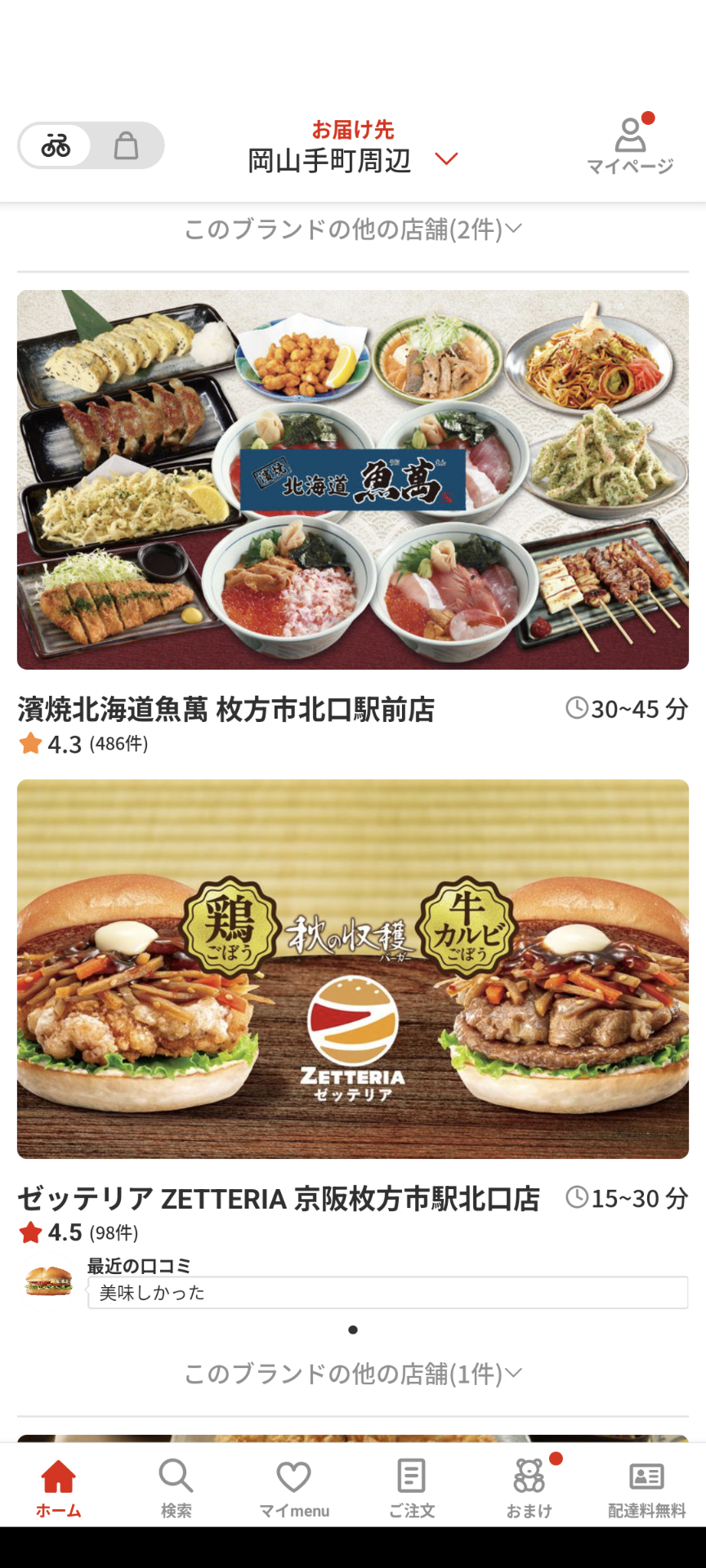View recent review 美味しかった
This screenshot has width=706, height=1568.
tap(387, 1293)
